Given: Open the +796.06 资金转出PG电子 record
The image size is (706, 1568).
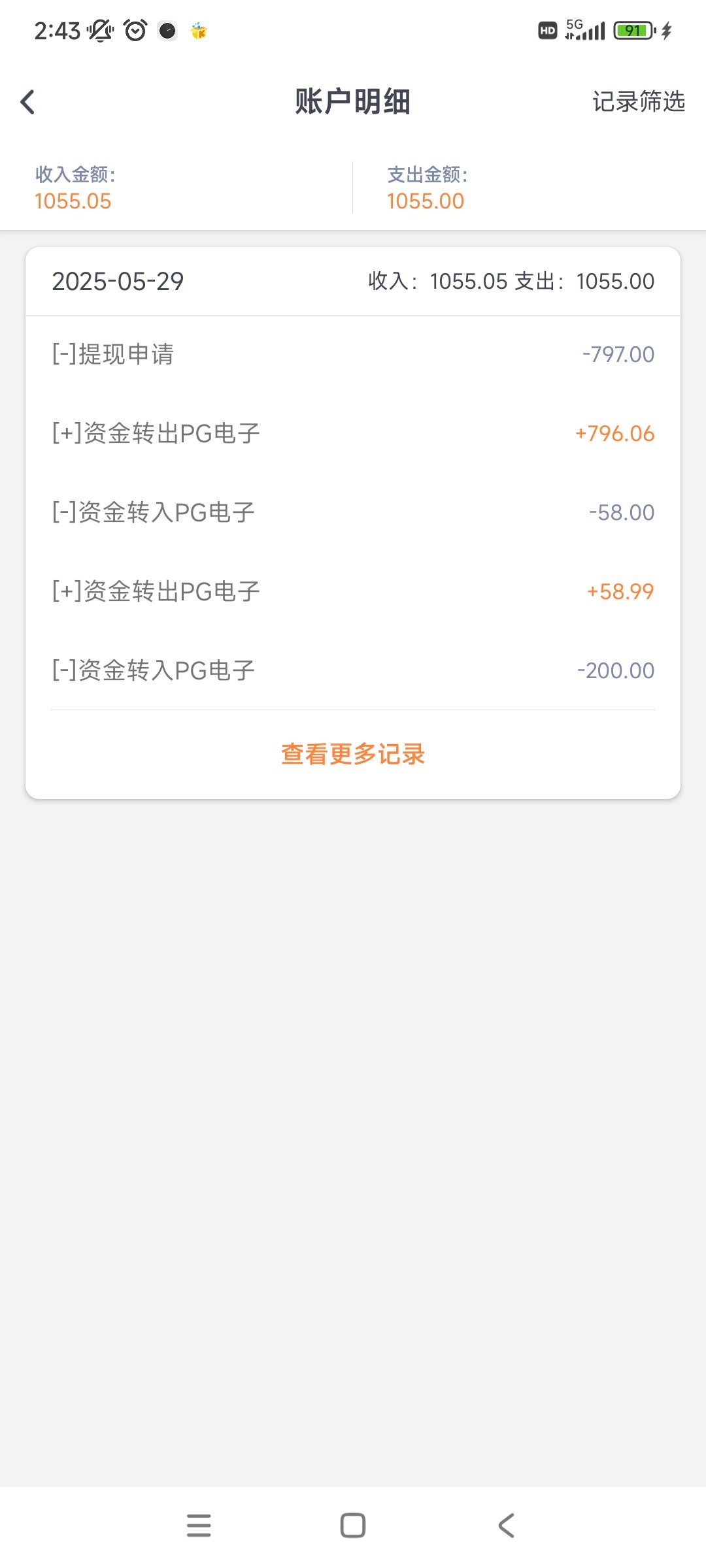Looking at the screenshot, I should 353,433.
